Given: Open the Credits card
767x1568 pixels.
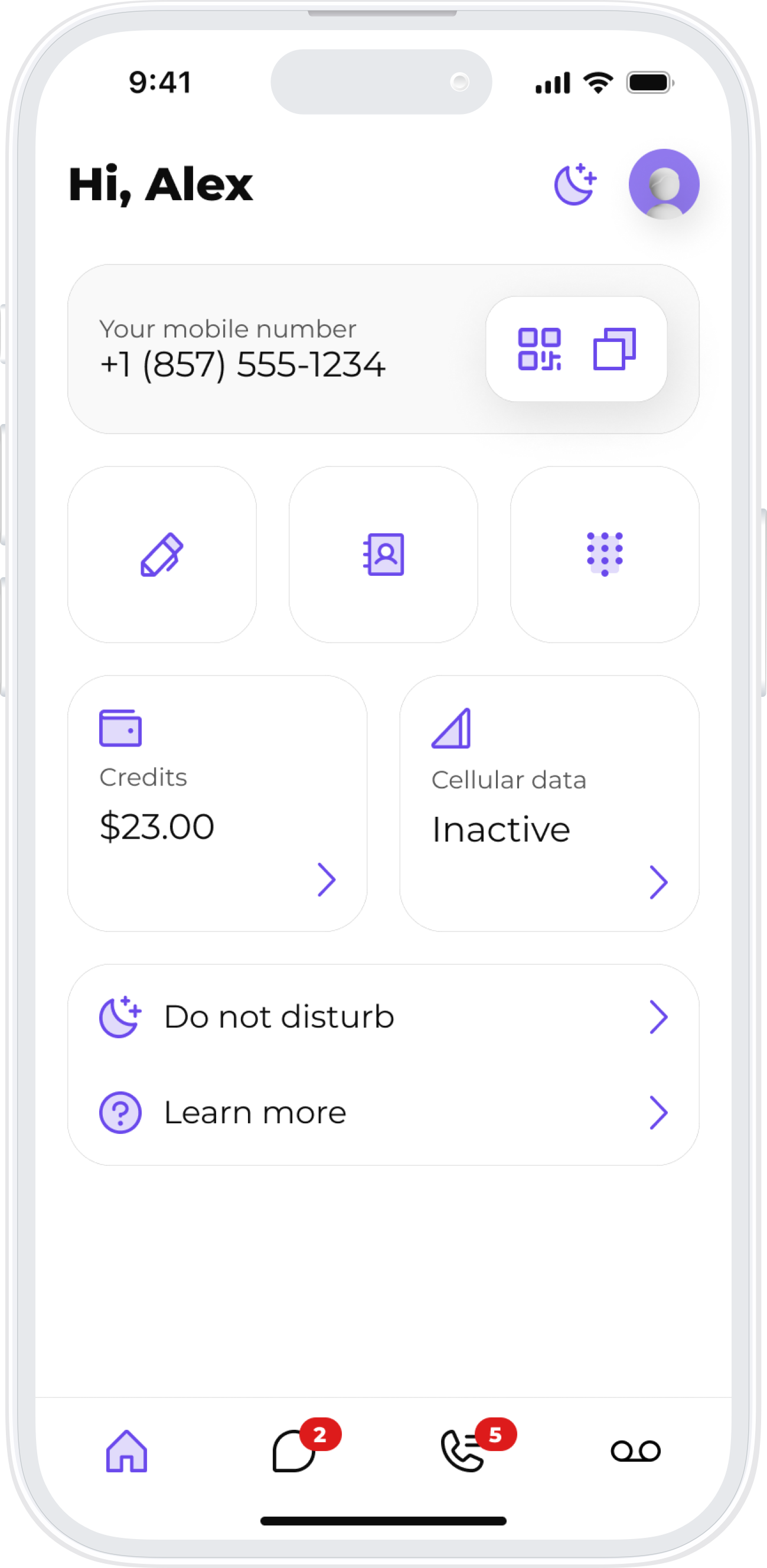Looking at the screenshot, I should (217, 803).
